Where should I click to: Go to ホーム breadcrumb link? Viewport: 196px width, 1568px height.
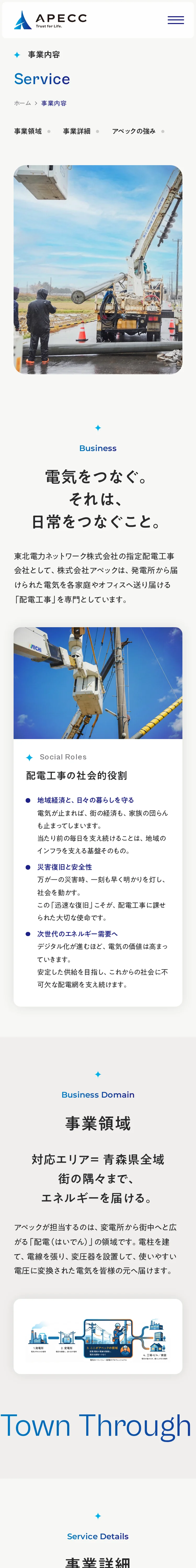pyautogui.click(x=22, y=103)
